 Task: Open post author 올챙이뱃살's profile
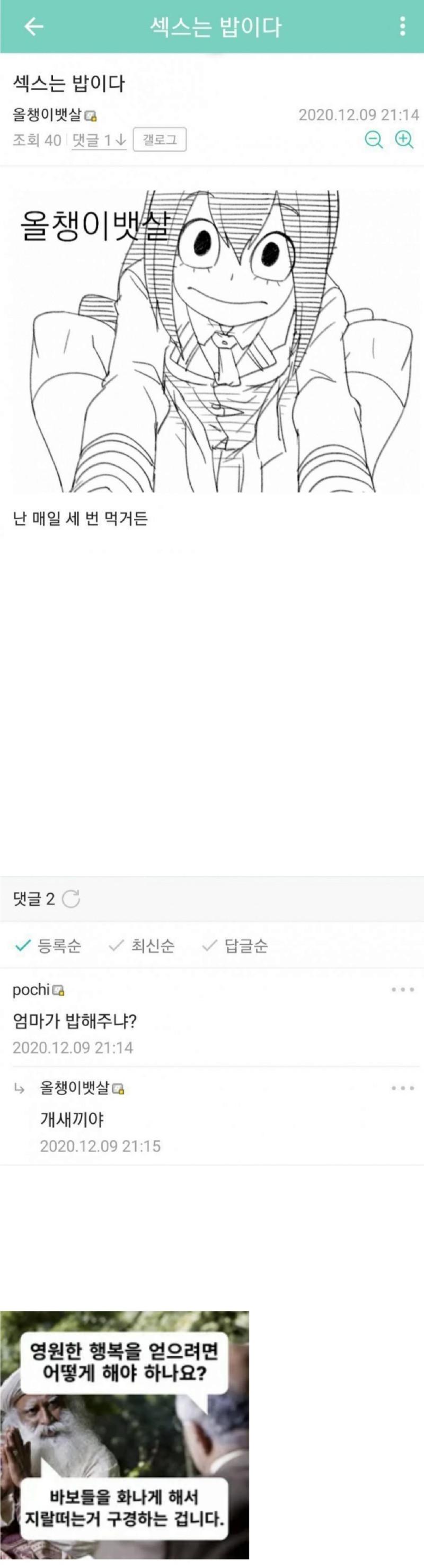[x=49, y=114]
